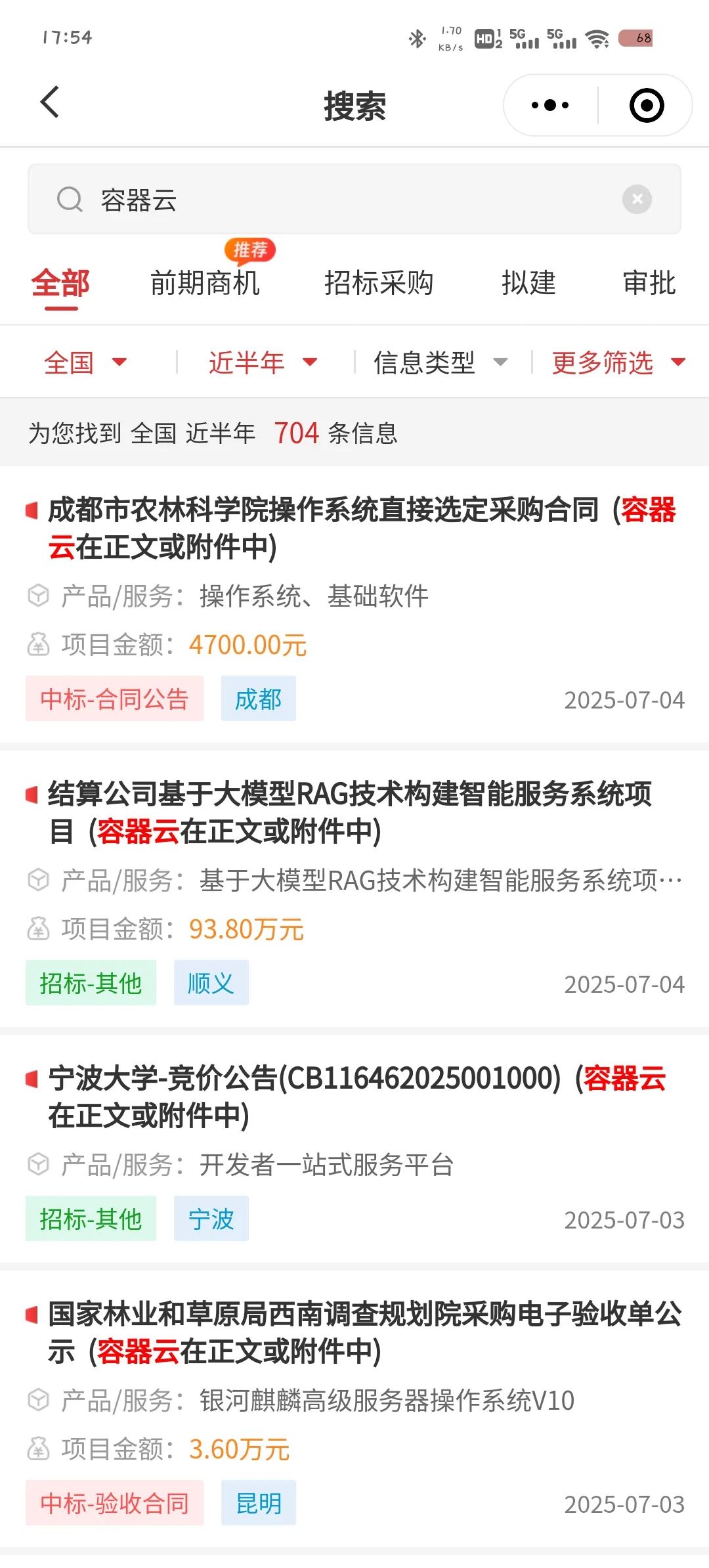Screen dimensions: 709x1568
Task: Open the mini program three-dot menu
Action: coord(550,105)
